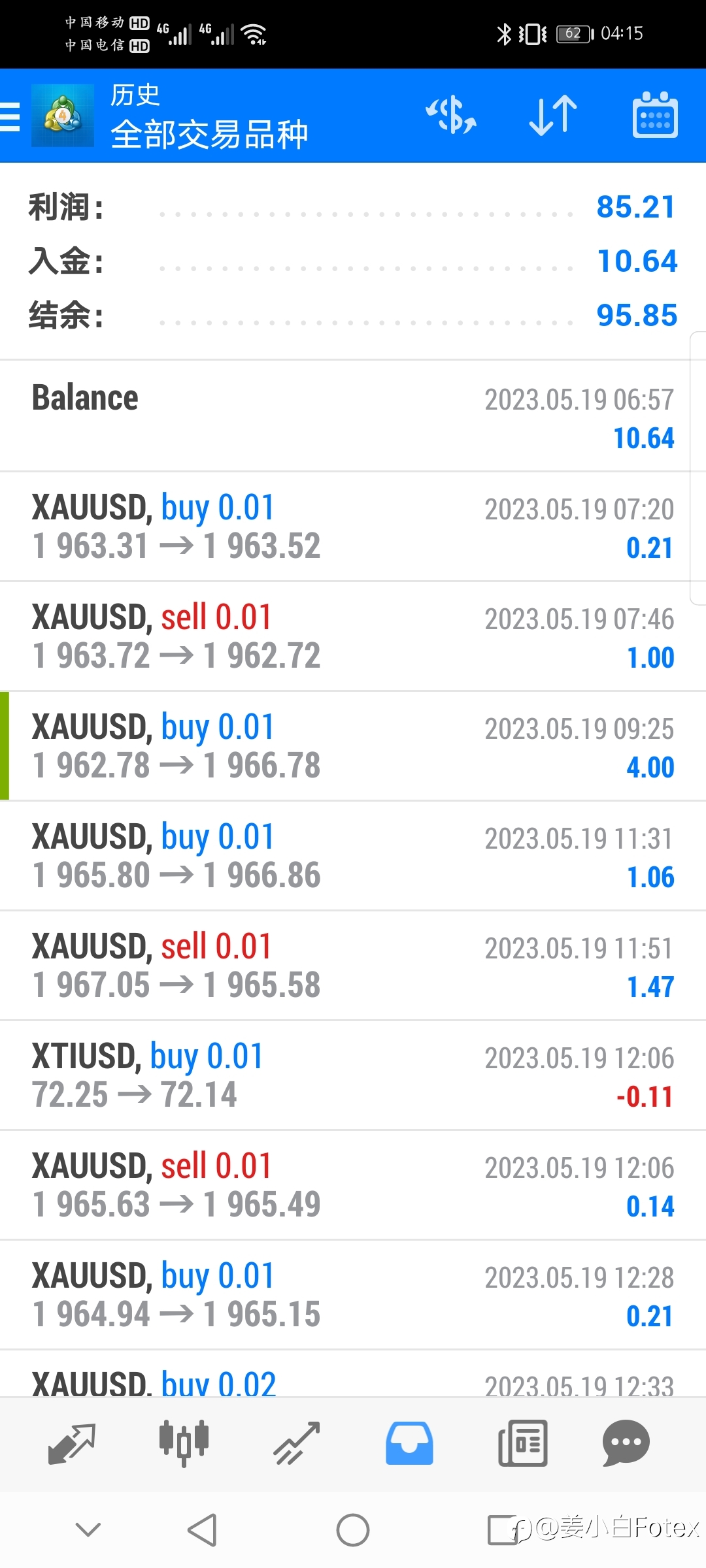
Task: Open the XAUUSD sell trade at 11:51
Action: pyautogui.click(x=353, y=966)
